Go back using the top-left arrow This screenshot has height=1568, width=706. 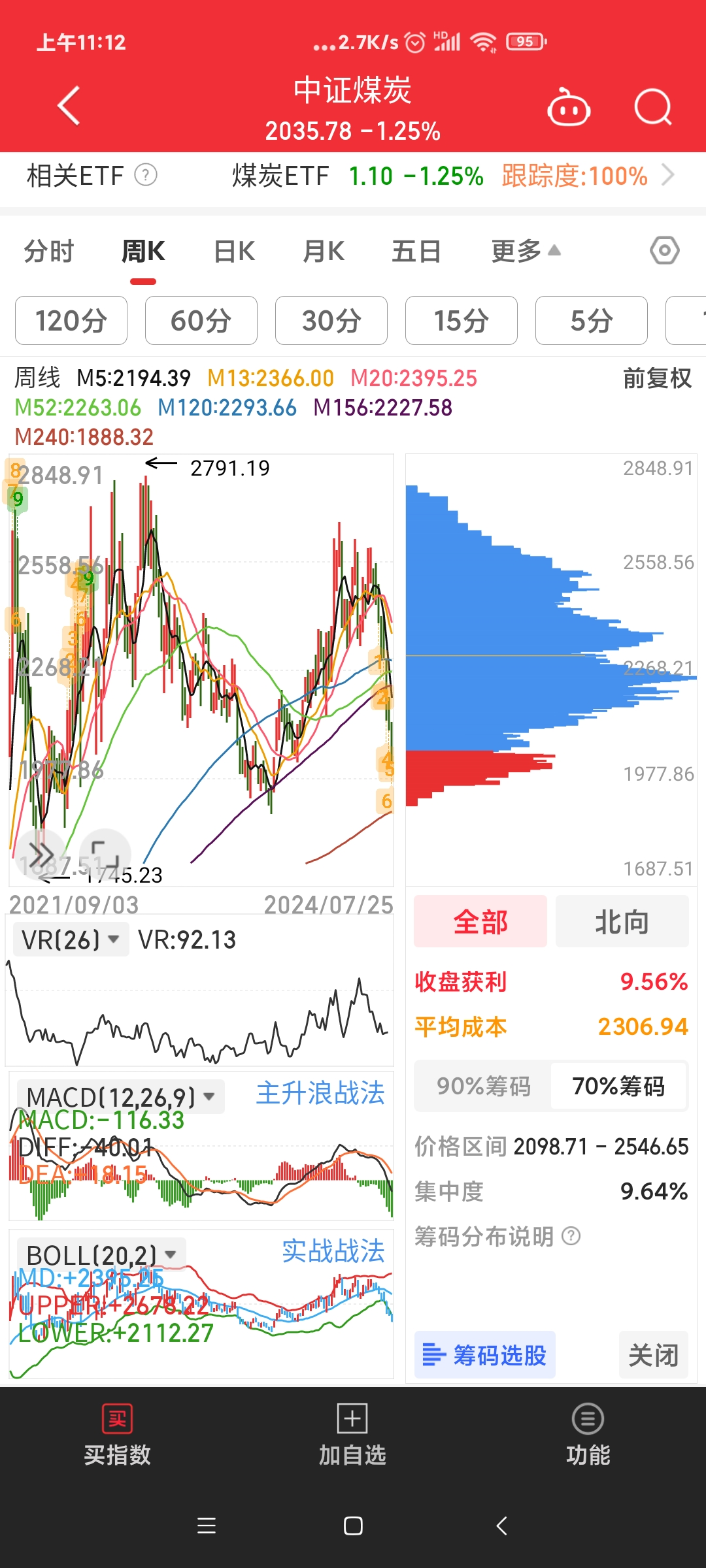click(69, 106)
